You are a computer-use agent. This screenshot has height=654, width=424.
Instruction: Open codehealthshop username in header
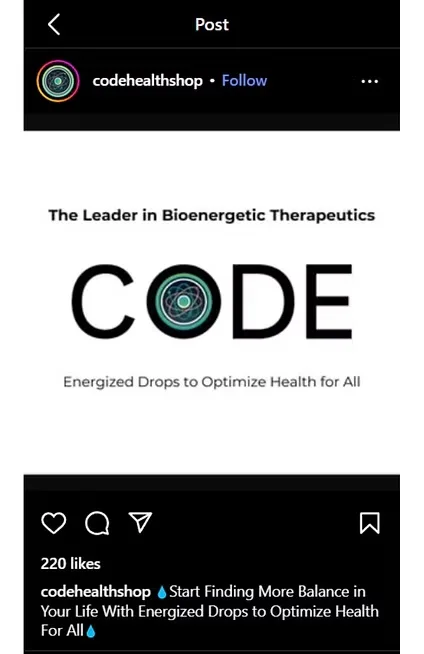click(x=148, y=80)
